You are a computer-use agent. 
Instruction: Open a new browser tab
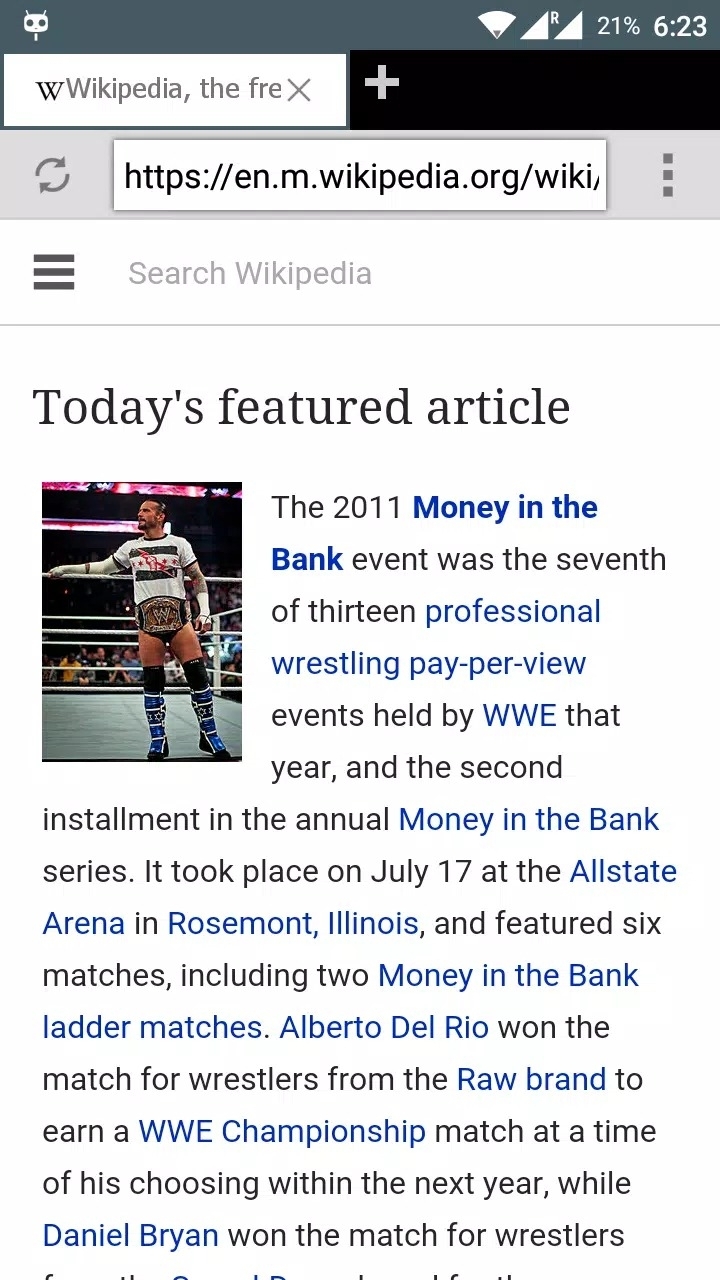point(382,83)
